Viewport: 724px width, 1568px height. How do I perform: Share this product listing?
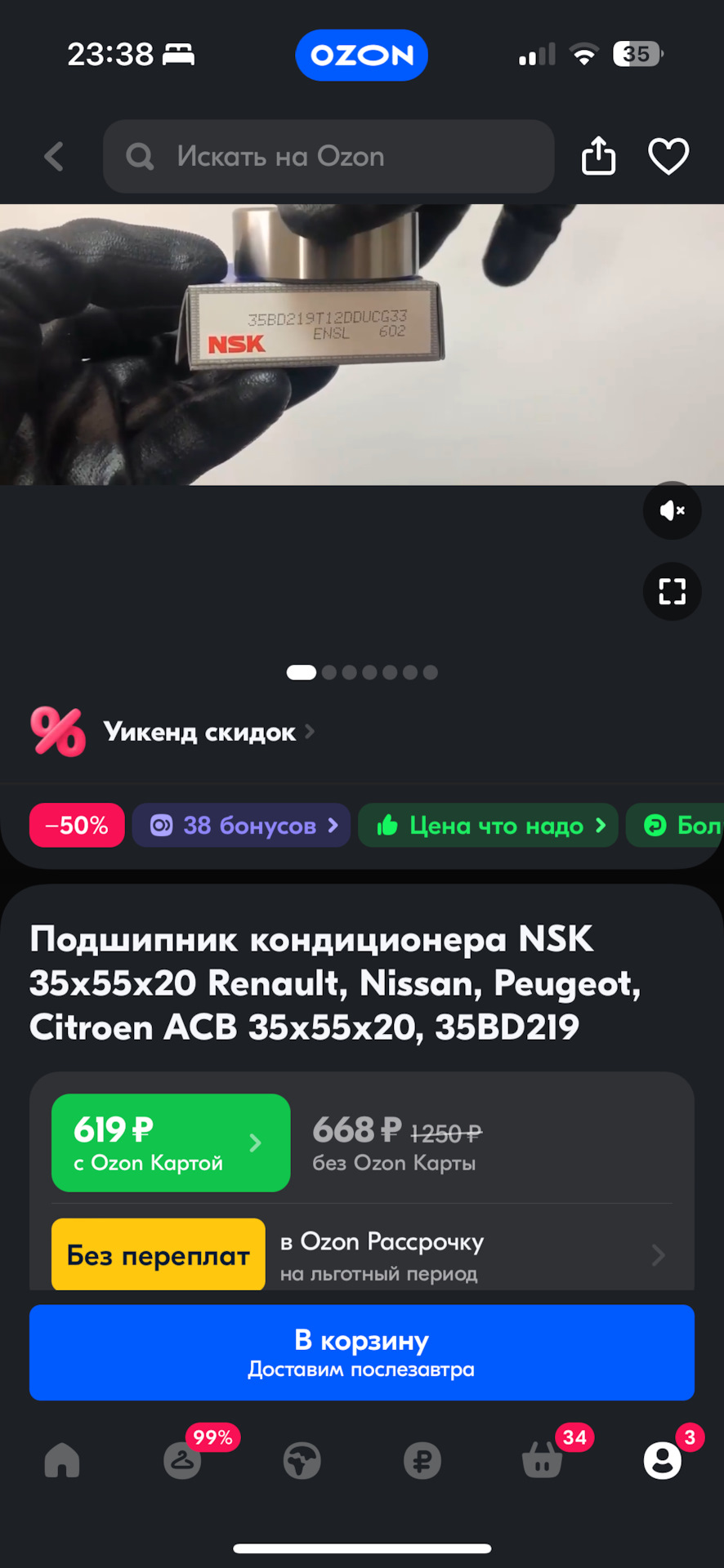point(598,156)
